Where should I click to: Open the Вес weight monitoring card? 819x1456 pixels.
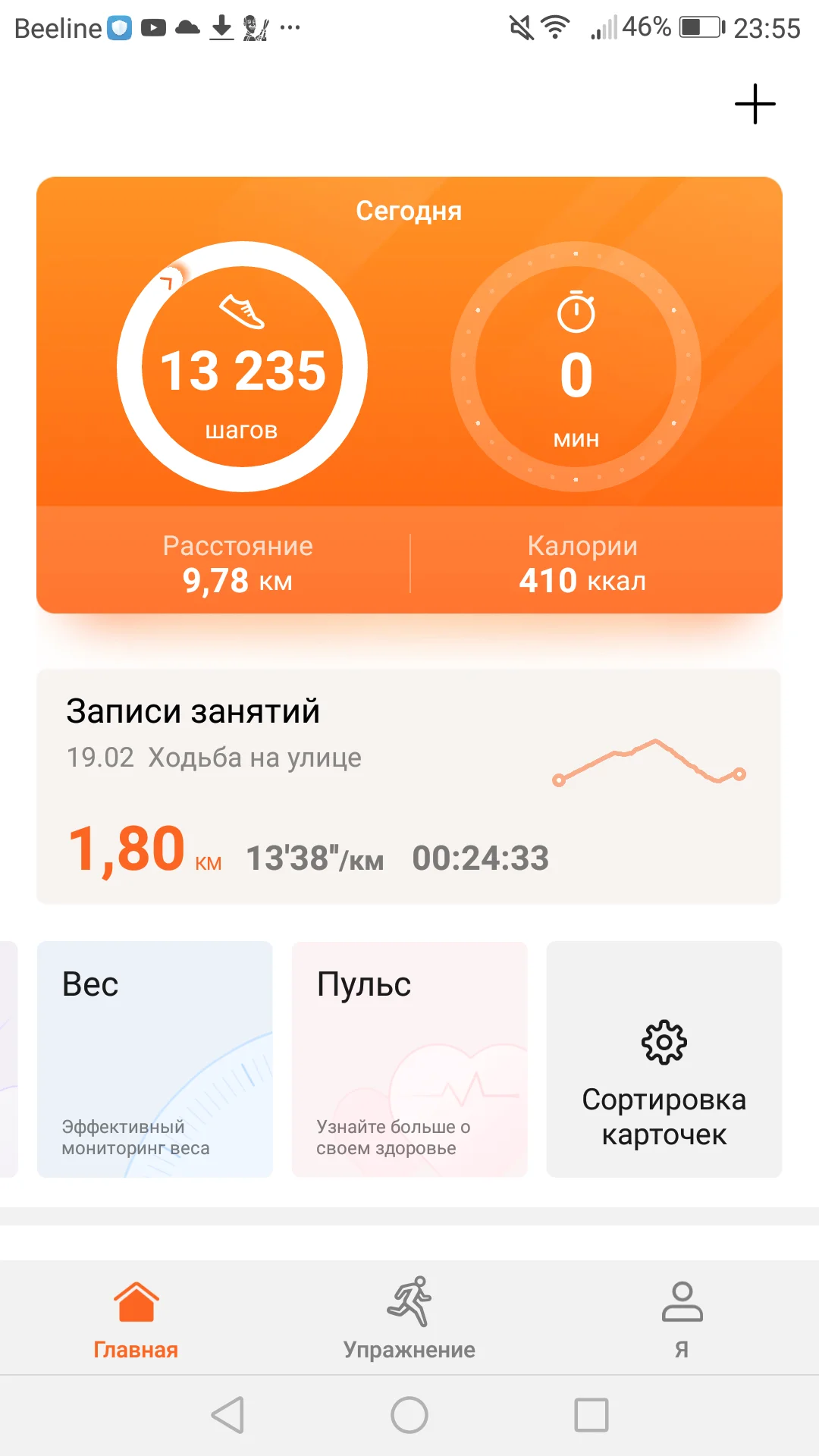point(155,1059)
